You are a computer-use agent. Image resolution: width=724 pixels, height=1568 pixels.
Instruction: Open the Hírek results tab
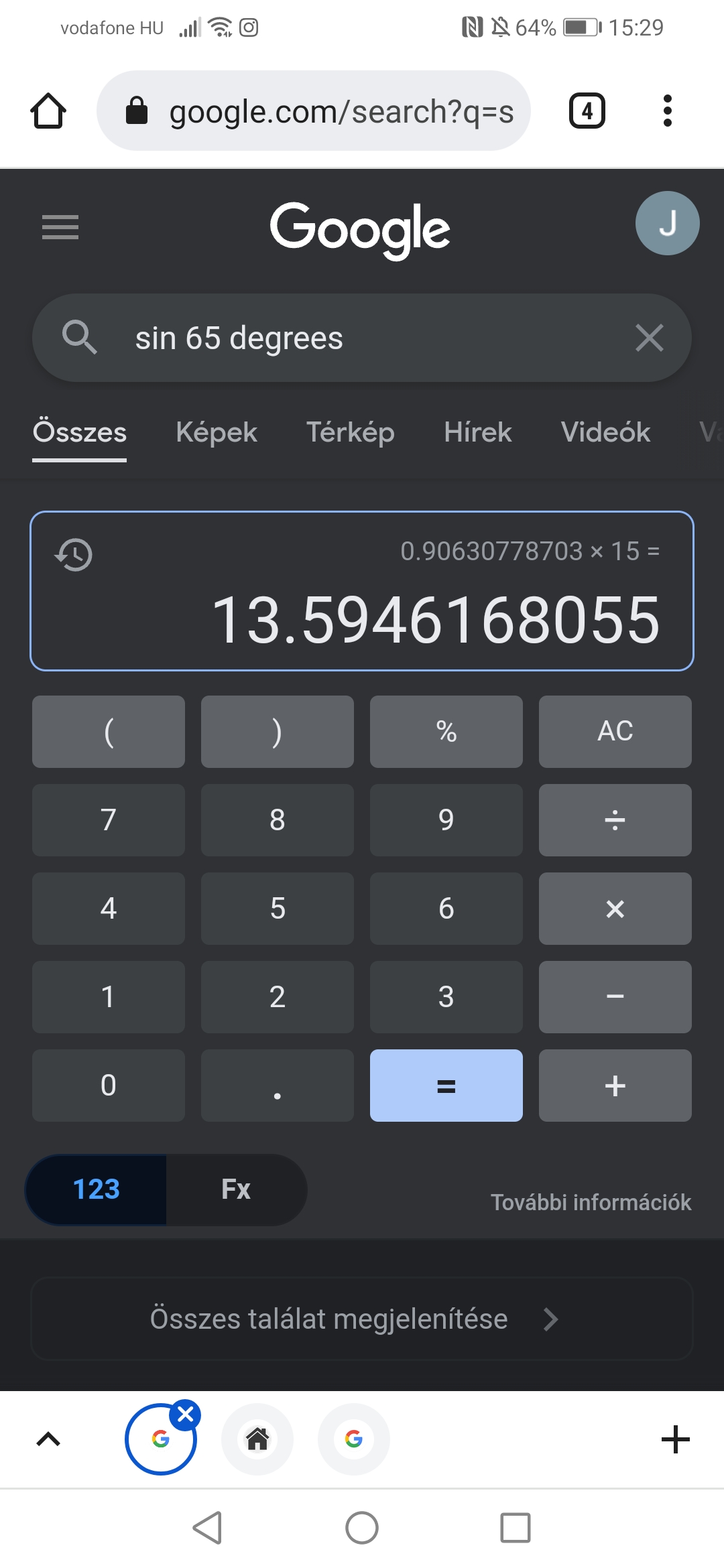pyautogui.click(x=477, y=432)
